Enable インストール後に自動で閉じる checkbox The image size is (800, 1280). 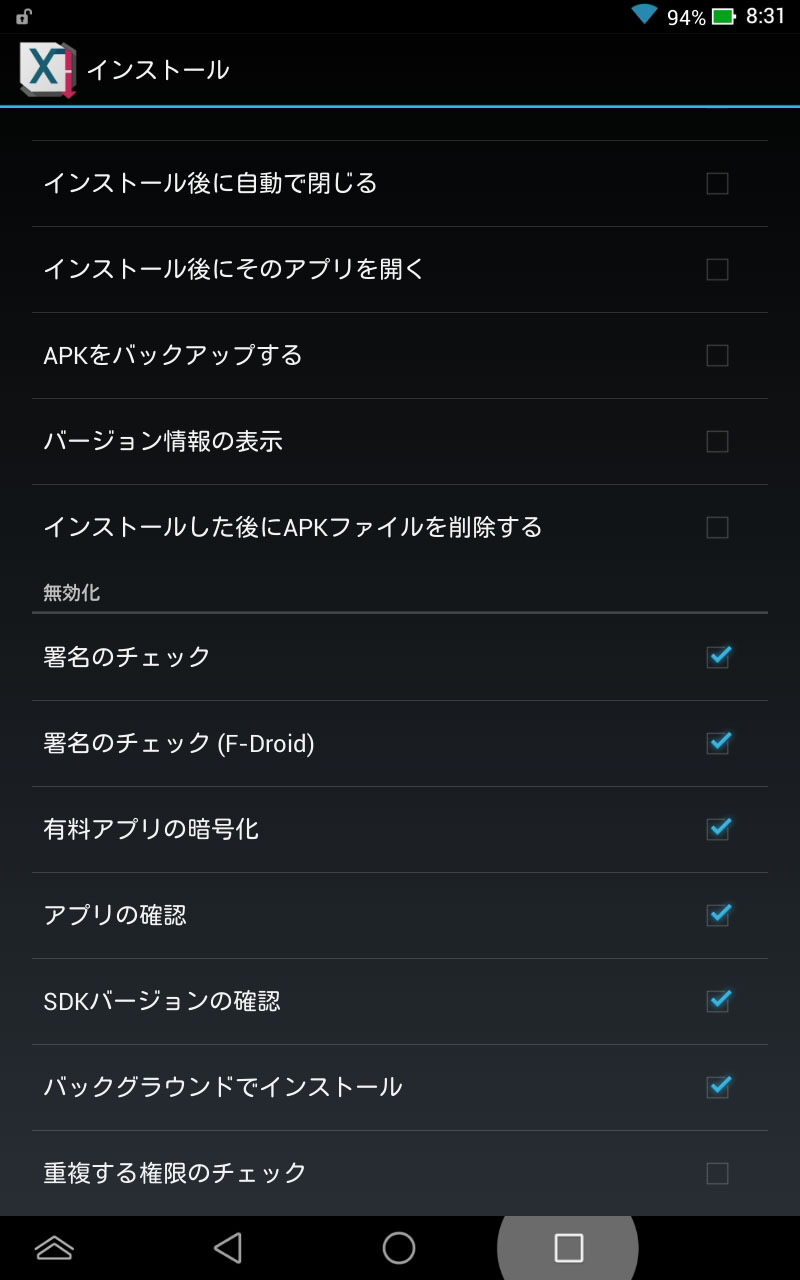(717, 184)
